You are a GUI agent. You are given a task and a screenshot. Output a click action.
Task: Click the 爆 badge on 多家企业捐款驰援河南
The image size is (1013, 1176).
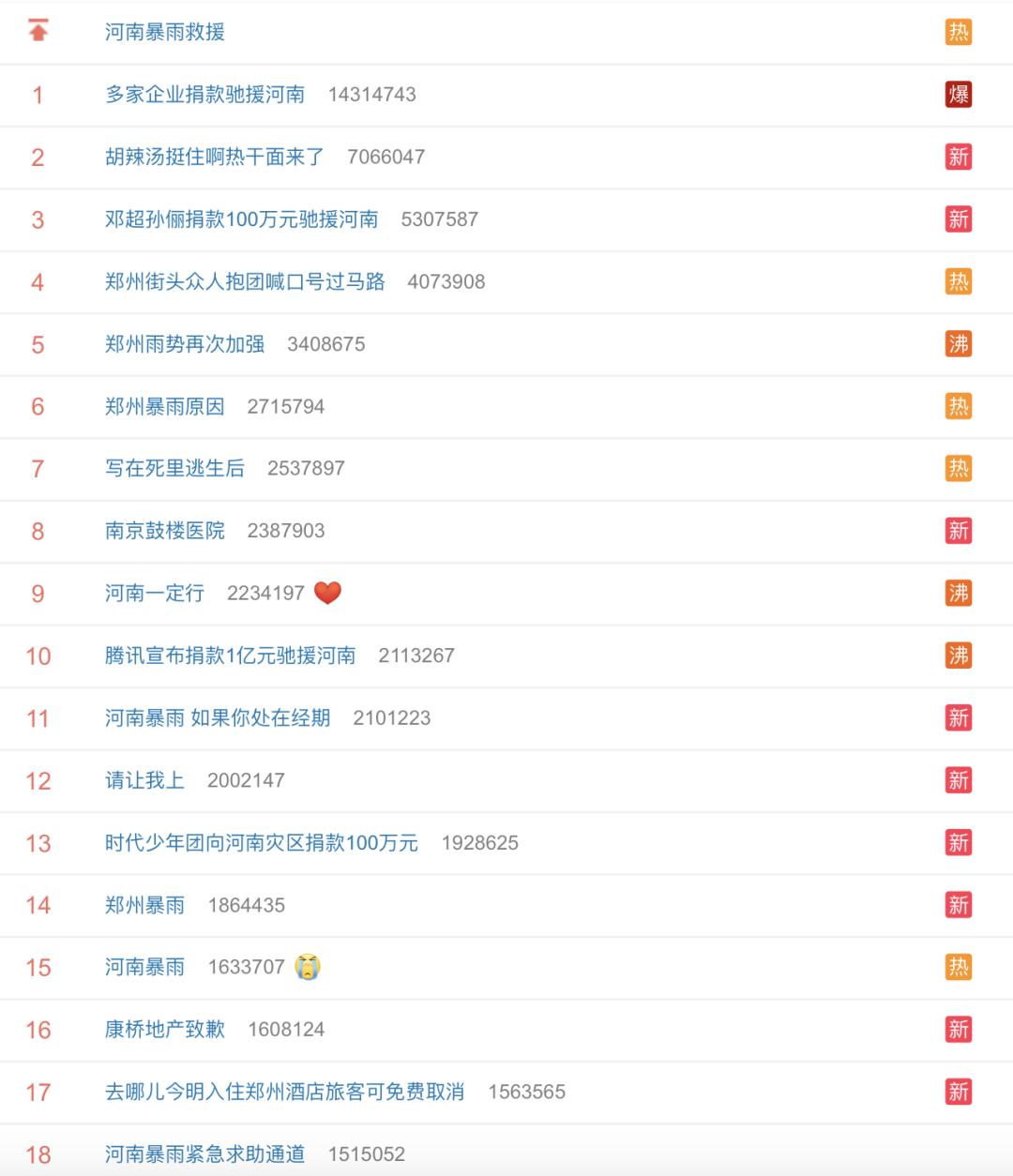(x=959, y=95)
